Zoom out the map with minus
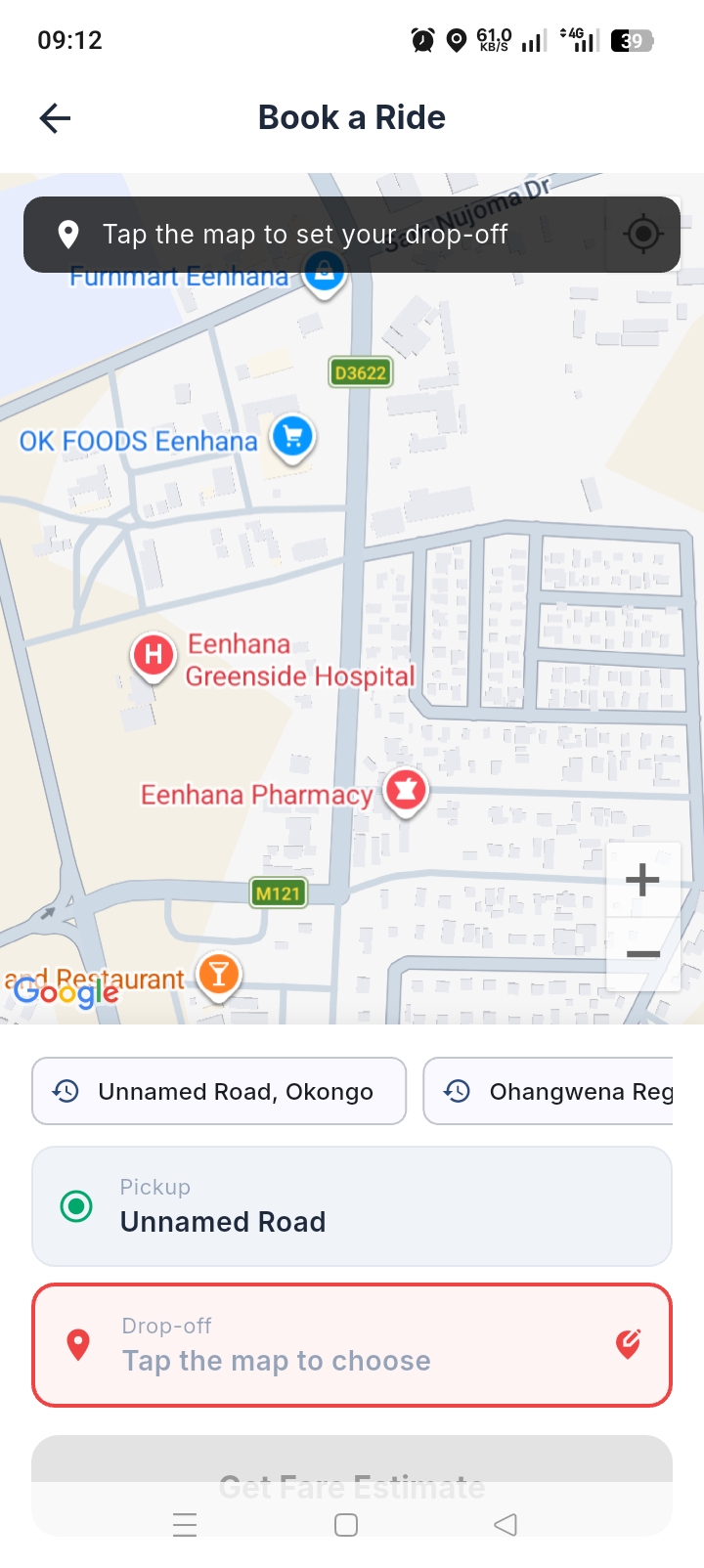704x1568 pixels. tap(642, 954)
